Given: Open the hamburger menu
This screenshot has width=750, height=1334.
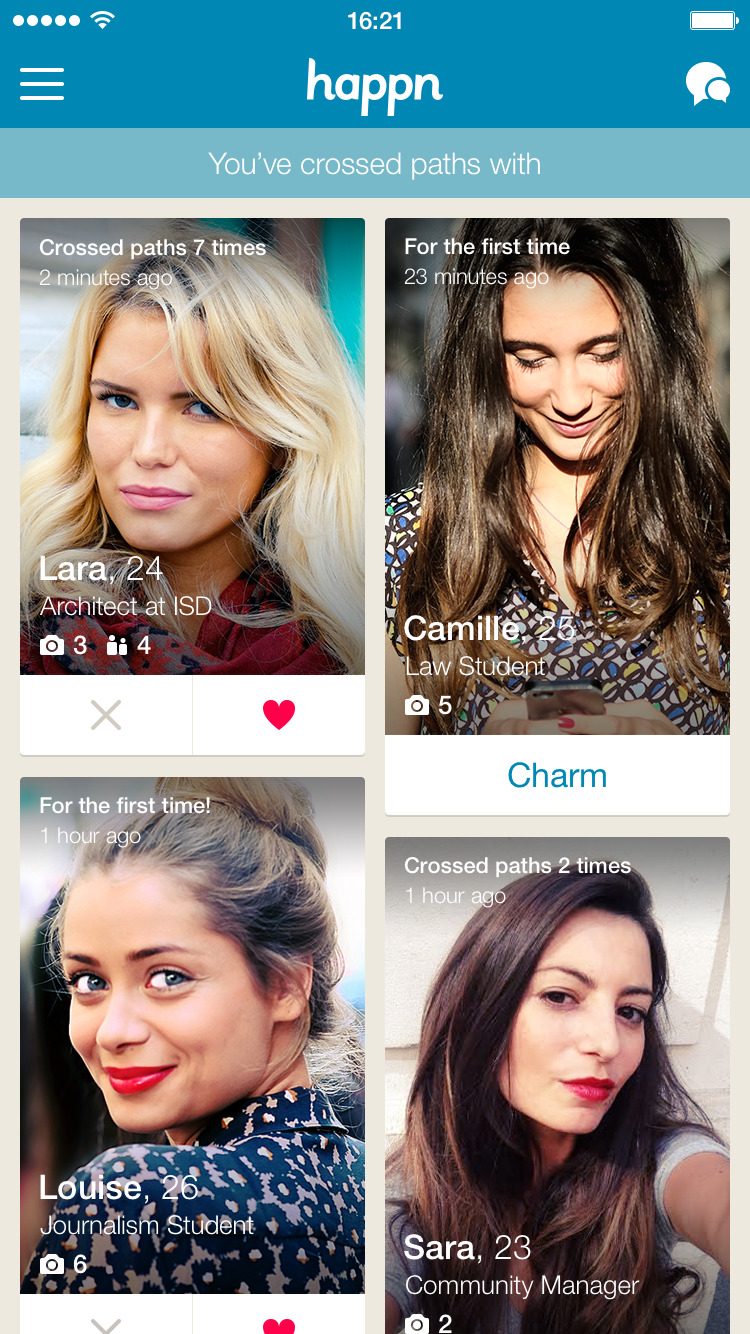Looking at the screenshot, I should click(x=42, y=84).
